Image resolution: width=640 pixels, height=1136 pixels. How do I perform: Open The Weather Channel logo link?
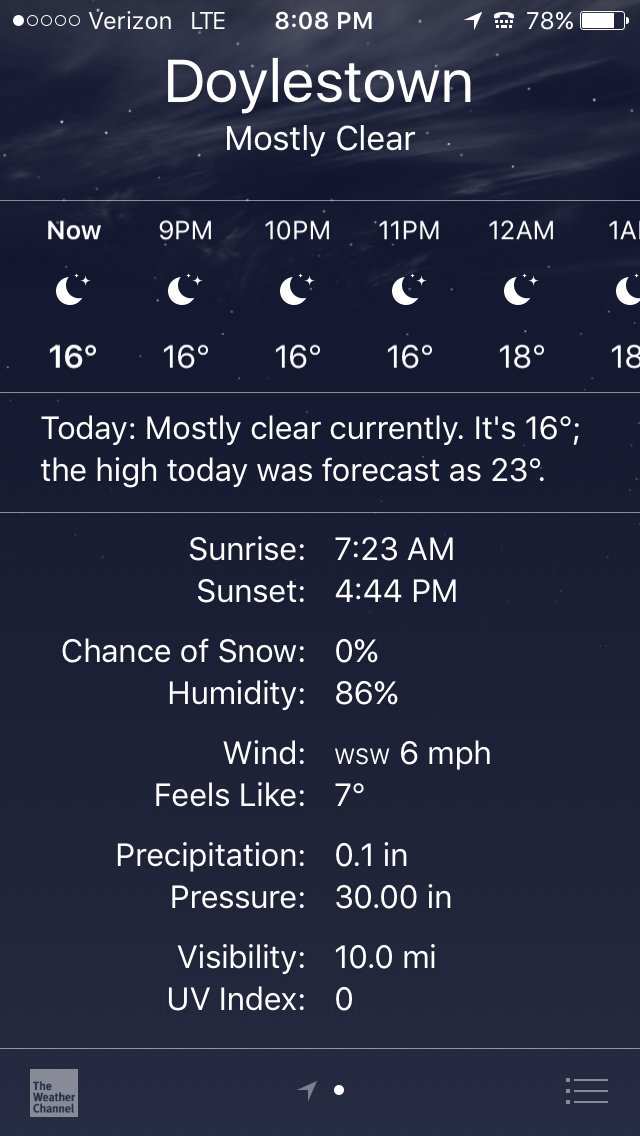[54, 1093]
